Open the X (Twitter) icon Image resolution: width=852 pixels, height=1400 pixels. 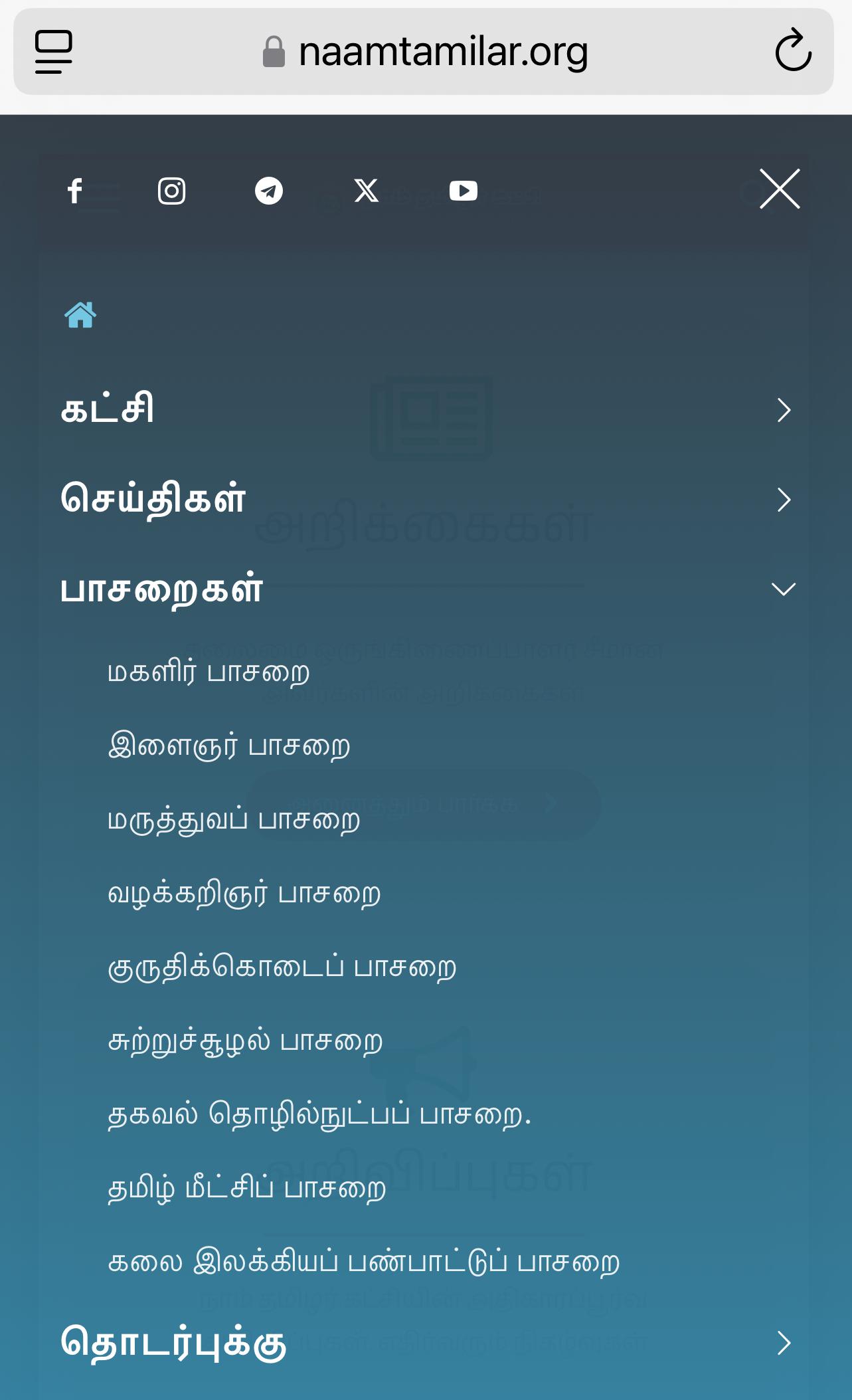pyautogui.click(x=366, y=191)
